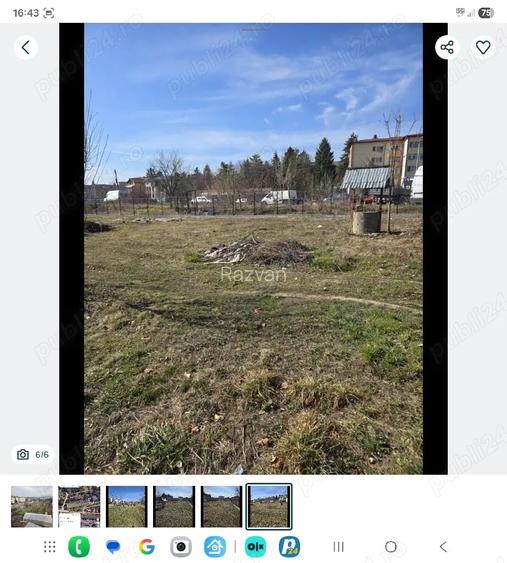Show recent apps
507x563 pixels.
339,547
